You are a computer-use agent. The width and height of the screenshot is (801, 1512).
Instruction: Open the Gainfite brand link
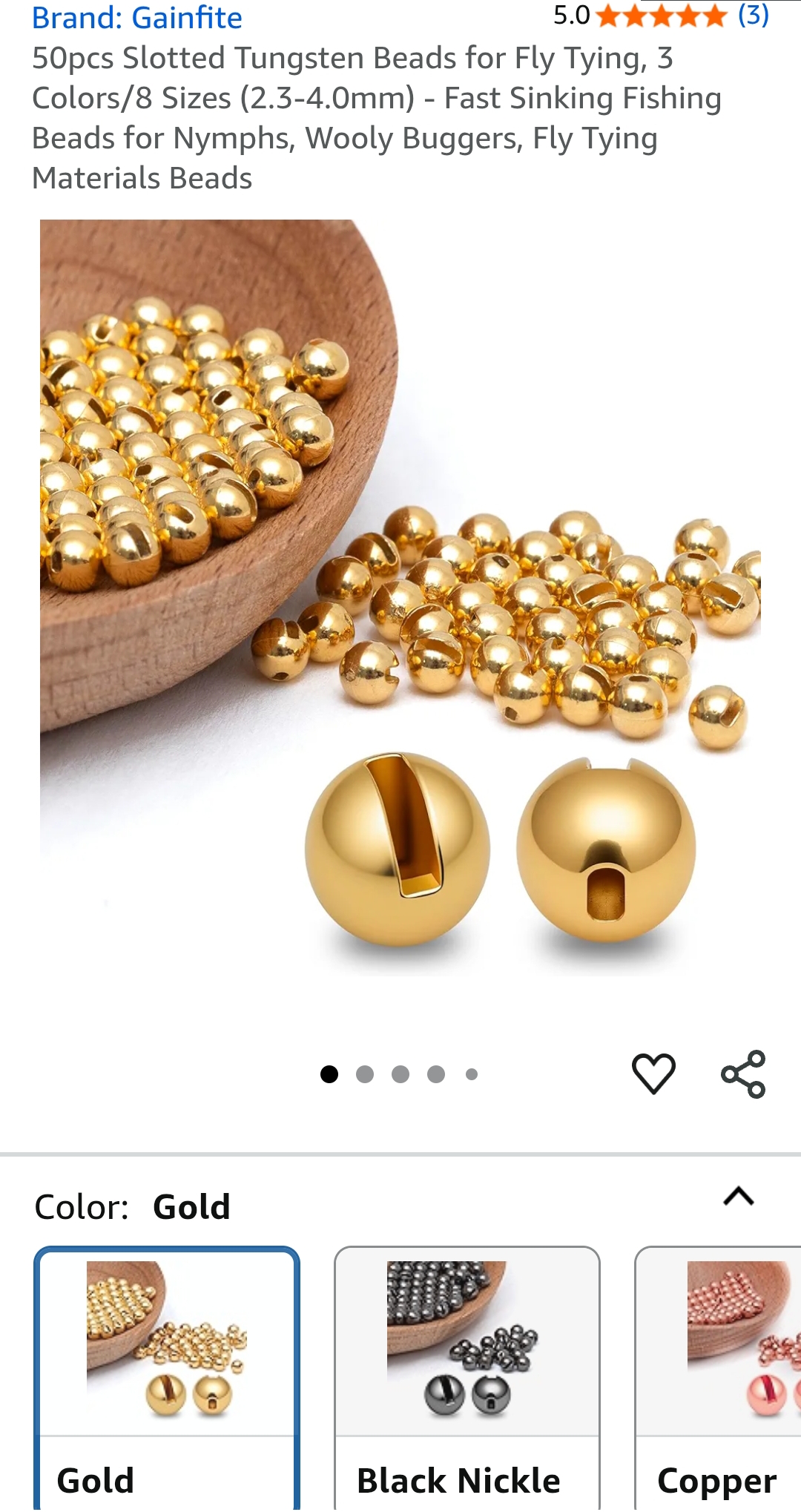(137, 18)
